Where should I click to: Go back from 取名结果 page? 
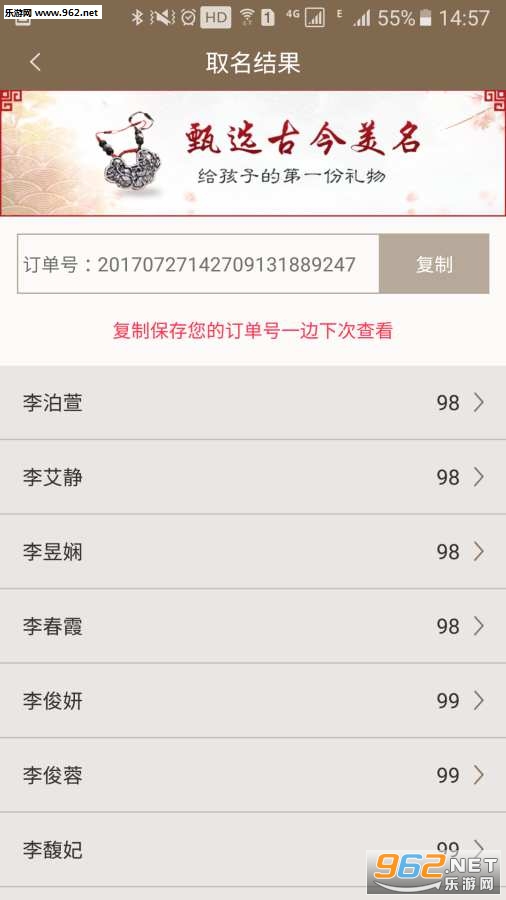[36, 62]
